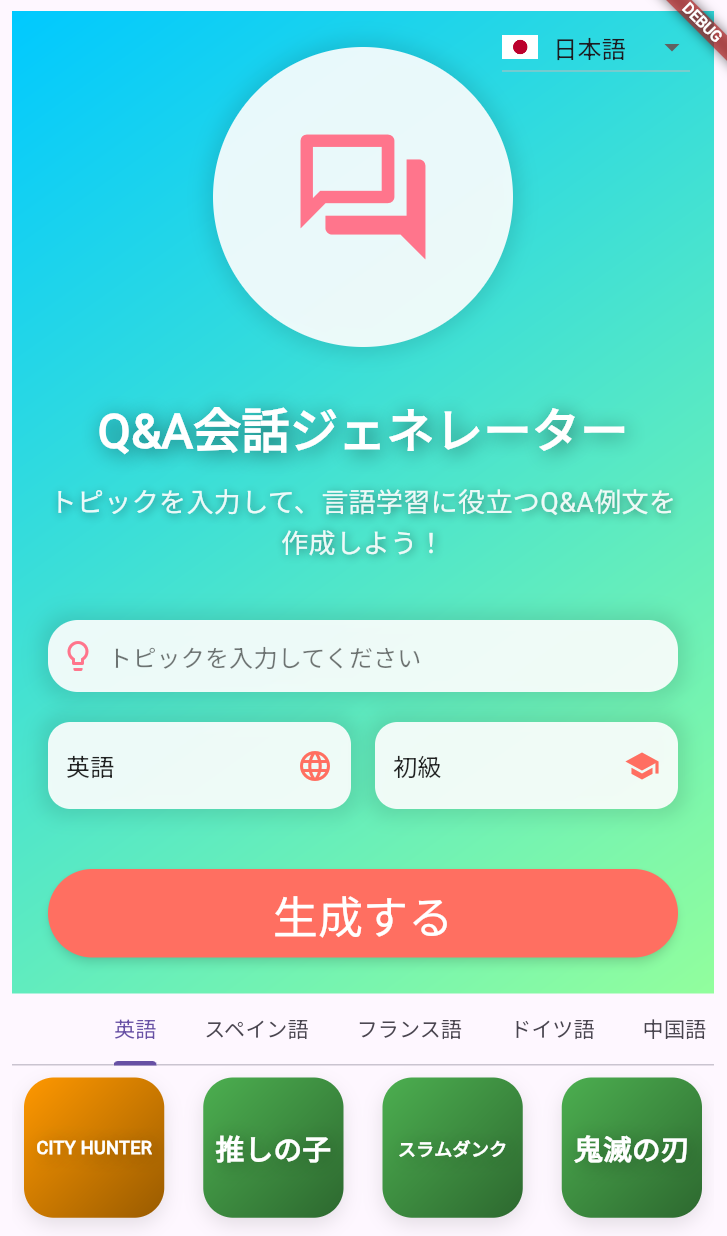Switch to the スペイン語 tab
727x1236 pixels.
coord(257,1029)
